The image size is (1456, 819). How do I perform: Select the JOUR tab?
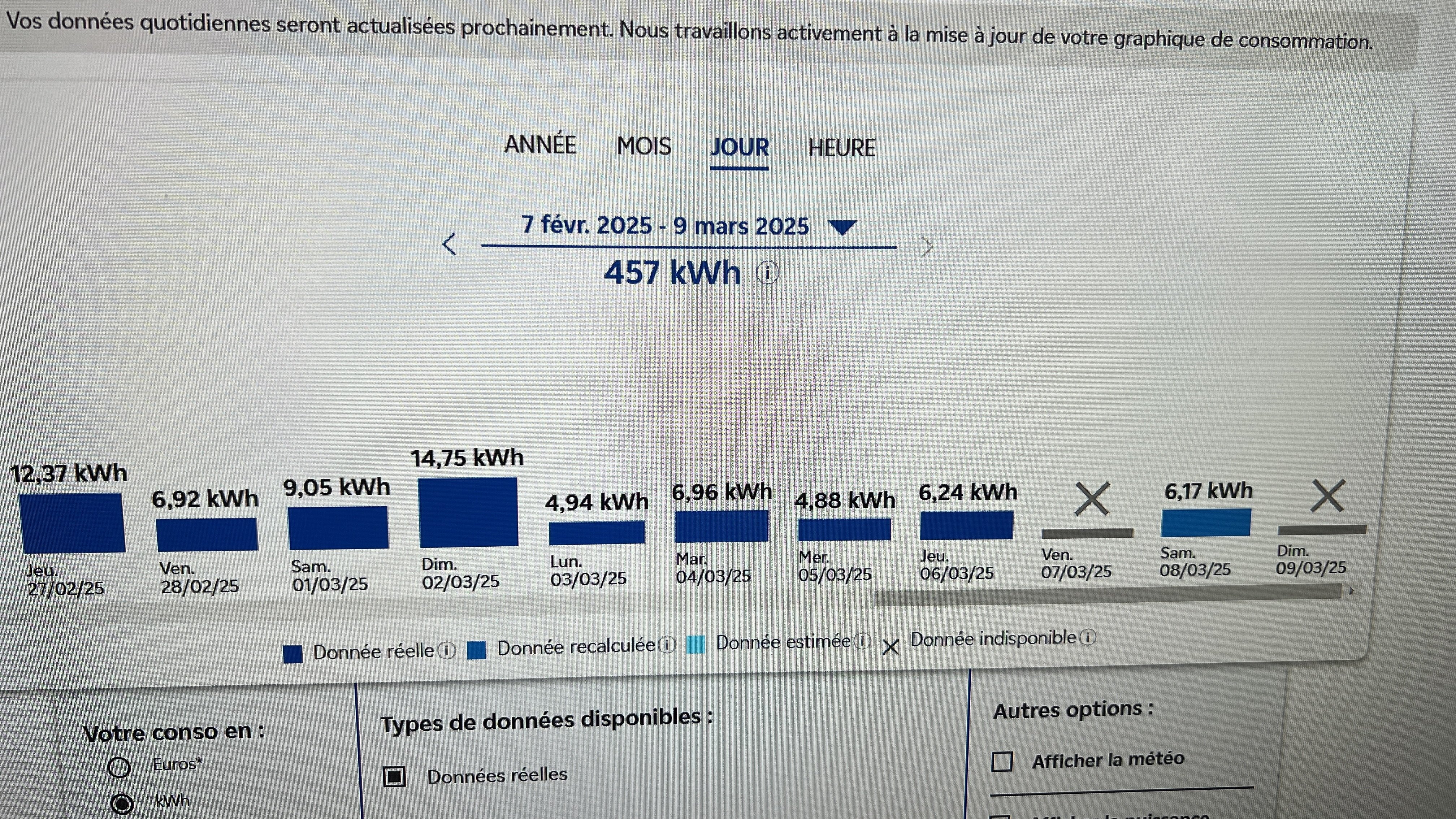point(739,148)
